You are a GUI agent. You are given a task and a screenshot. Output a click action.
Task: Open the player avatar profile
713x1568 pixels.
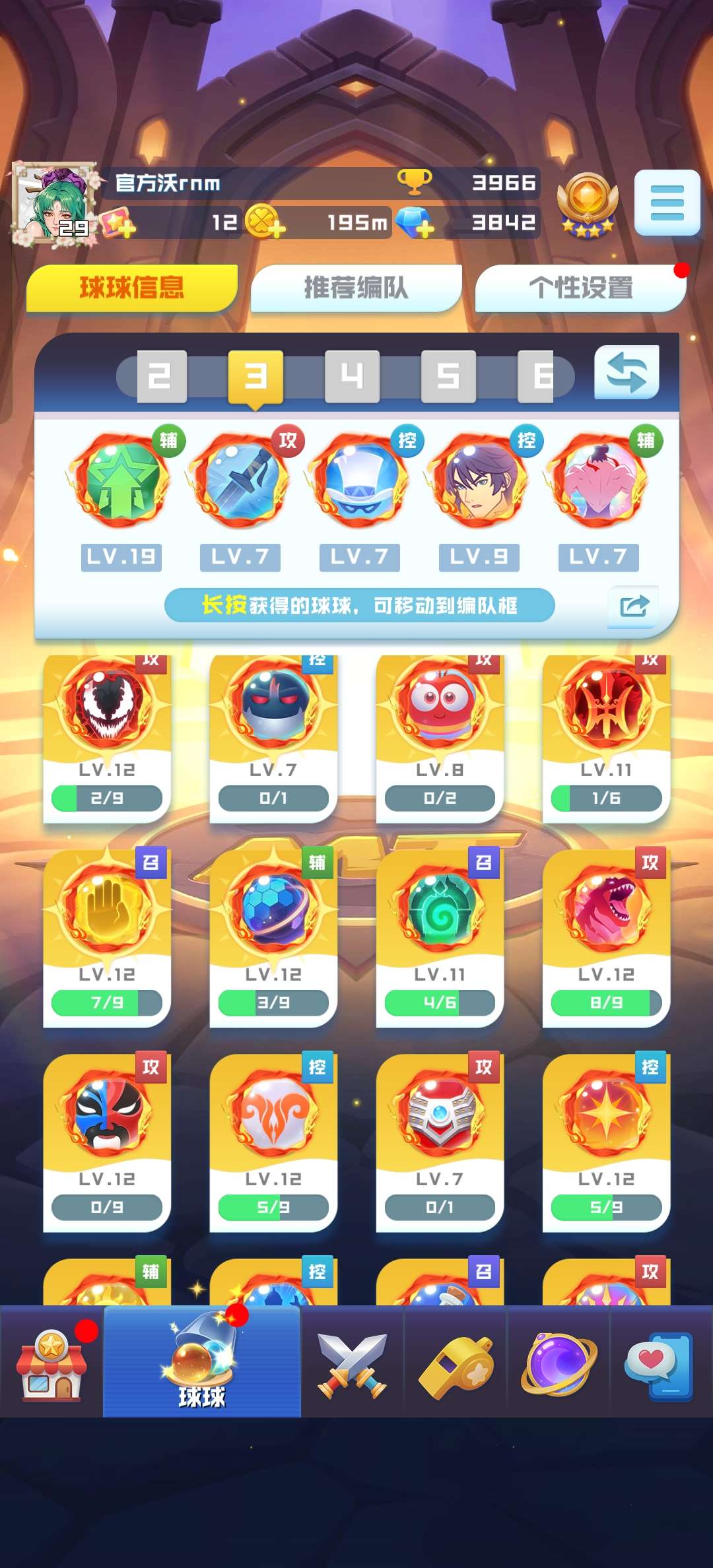(54, 203)
